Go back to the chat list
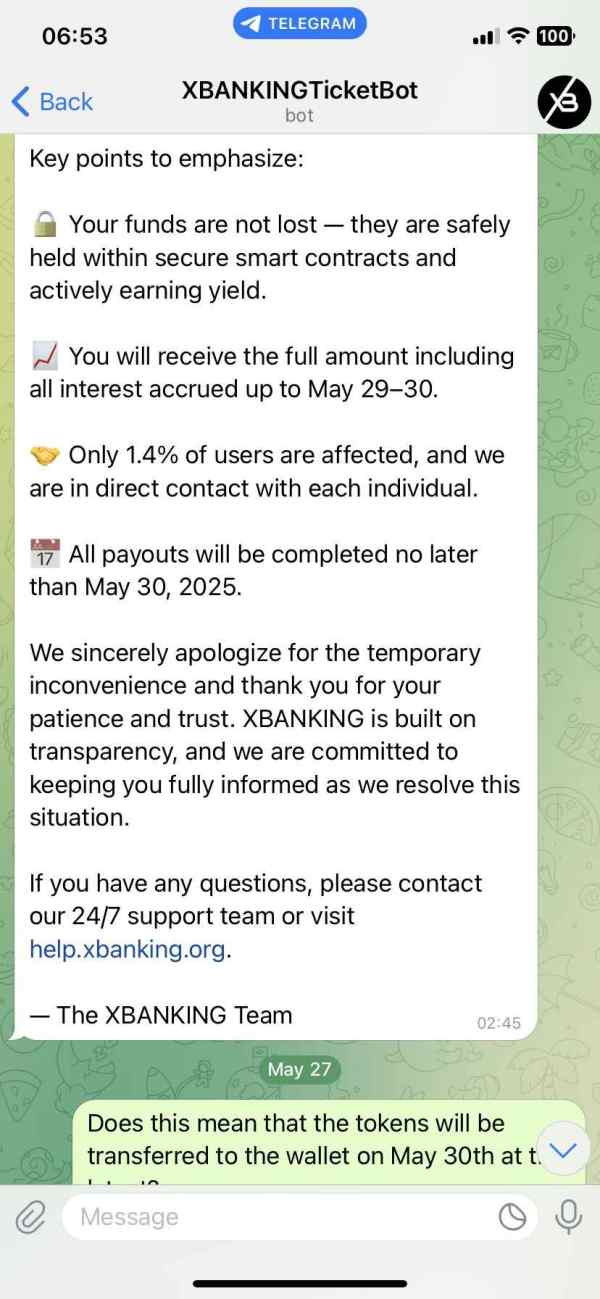The height and width of the screenshot is (1299, 600). 52,101
